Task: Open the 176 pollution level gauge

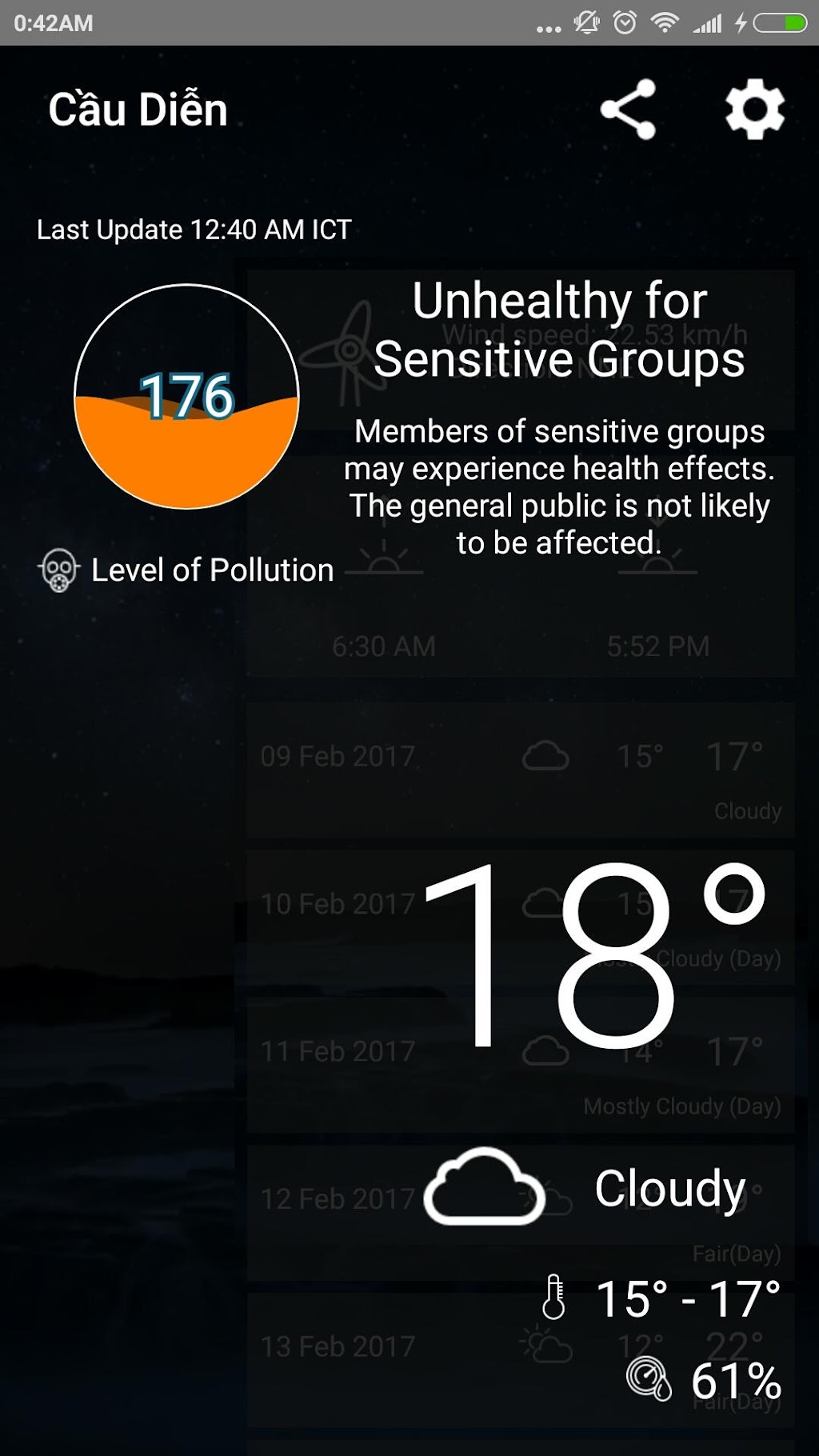Action: 186,397
